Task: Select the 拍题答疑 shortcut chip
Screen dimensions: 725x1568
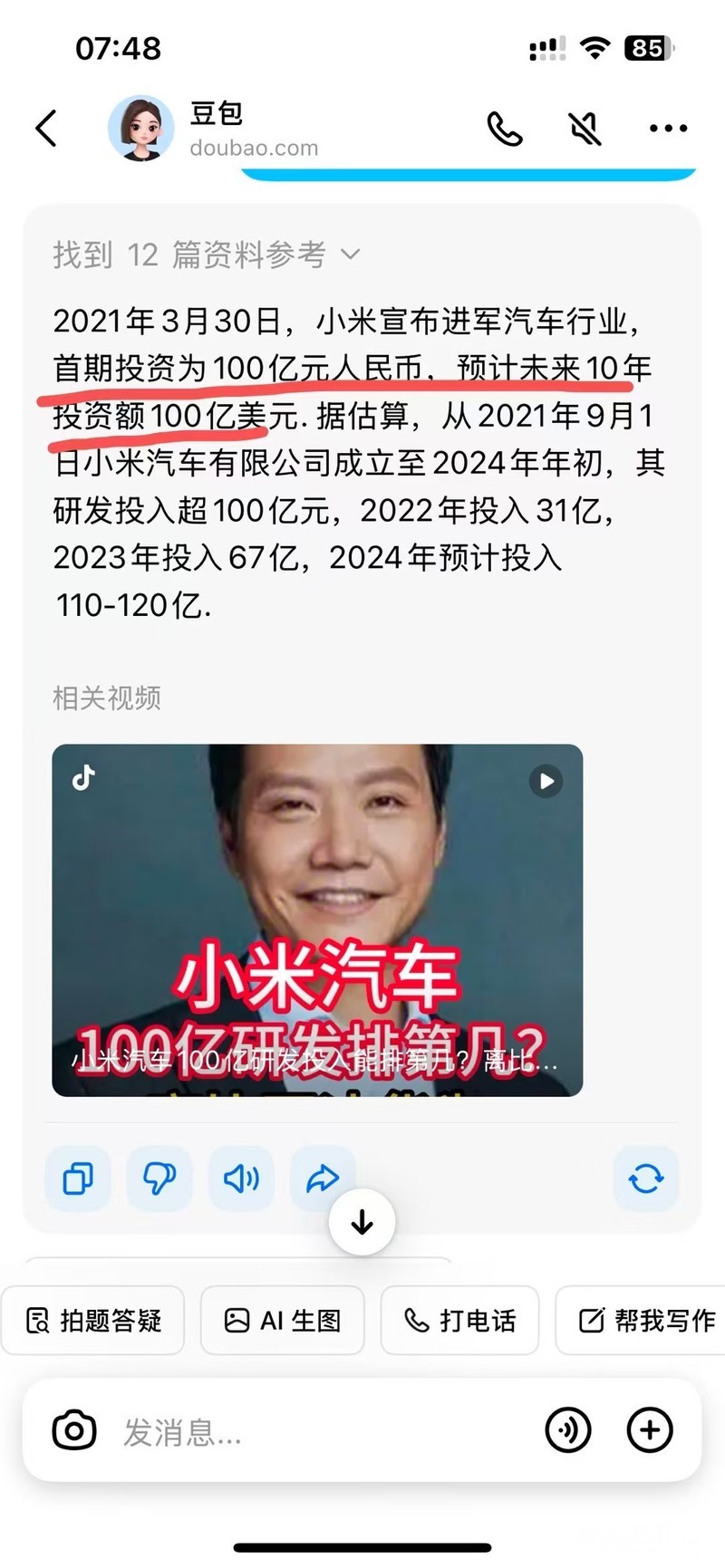Action: tap(93, 1321)
